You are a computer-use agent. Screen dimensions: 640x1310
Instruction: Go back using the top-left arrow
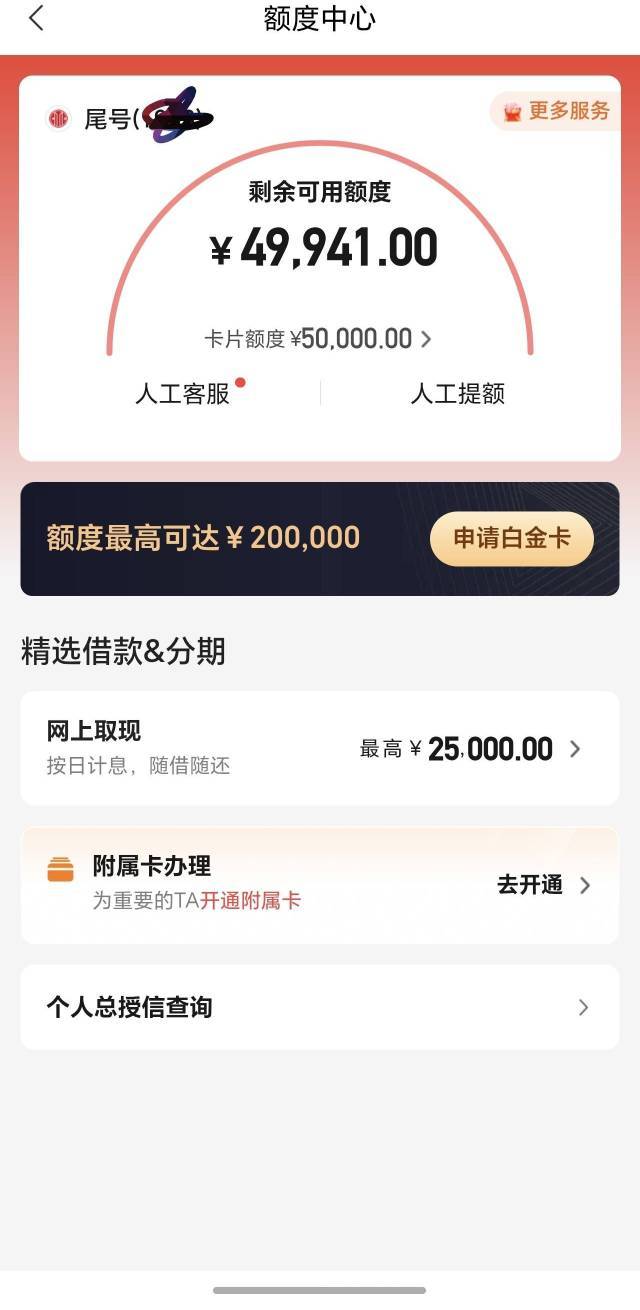(x=37, y=18)
